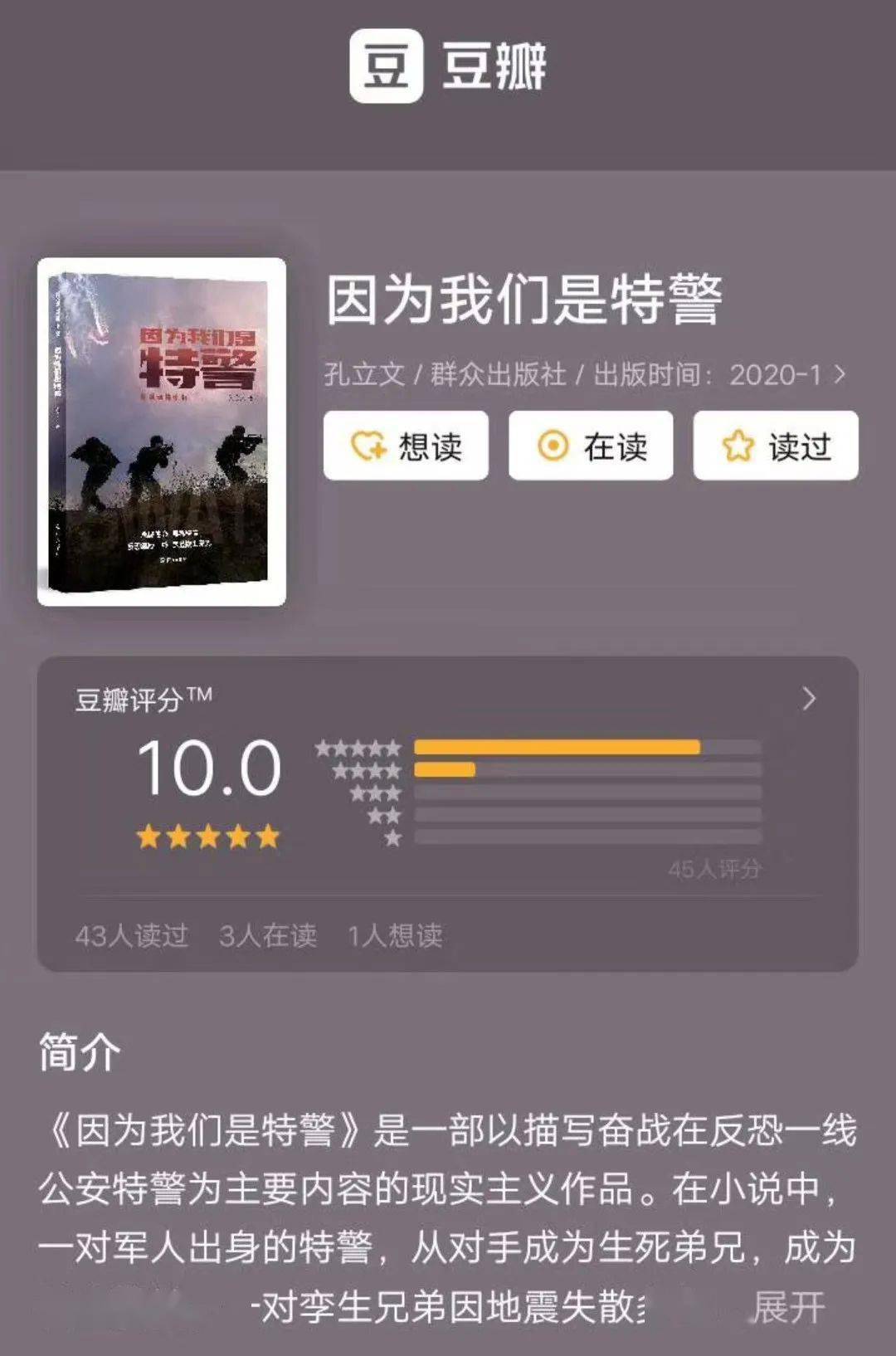This screenshot has height=1356, width=896.
Task: Open the 豆瓣评分 rating details
Action: [809, 700]
